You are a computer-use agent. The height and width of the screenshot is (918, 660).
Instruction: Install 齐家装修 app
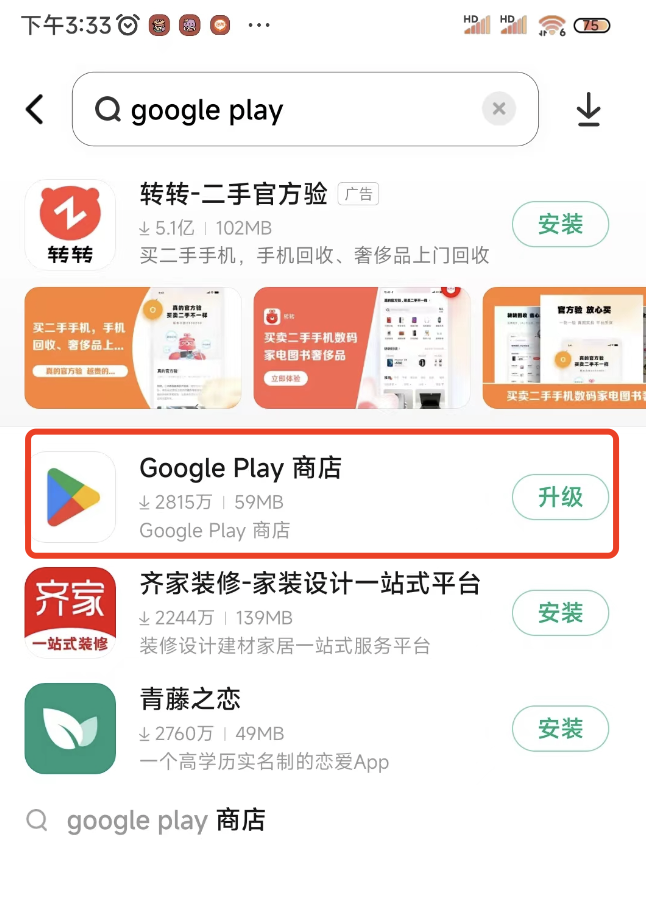tap(560, 614)
